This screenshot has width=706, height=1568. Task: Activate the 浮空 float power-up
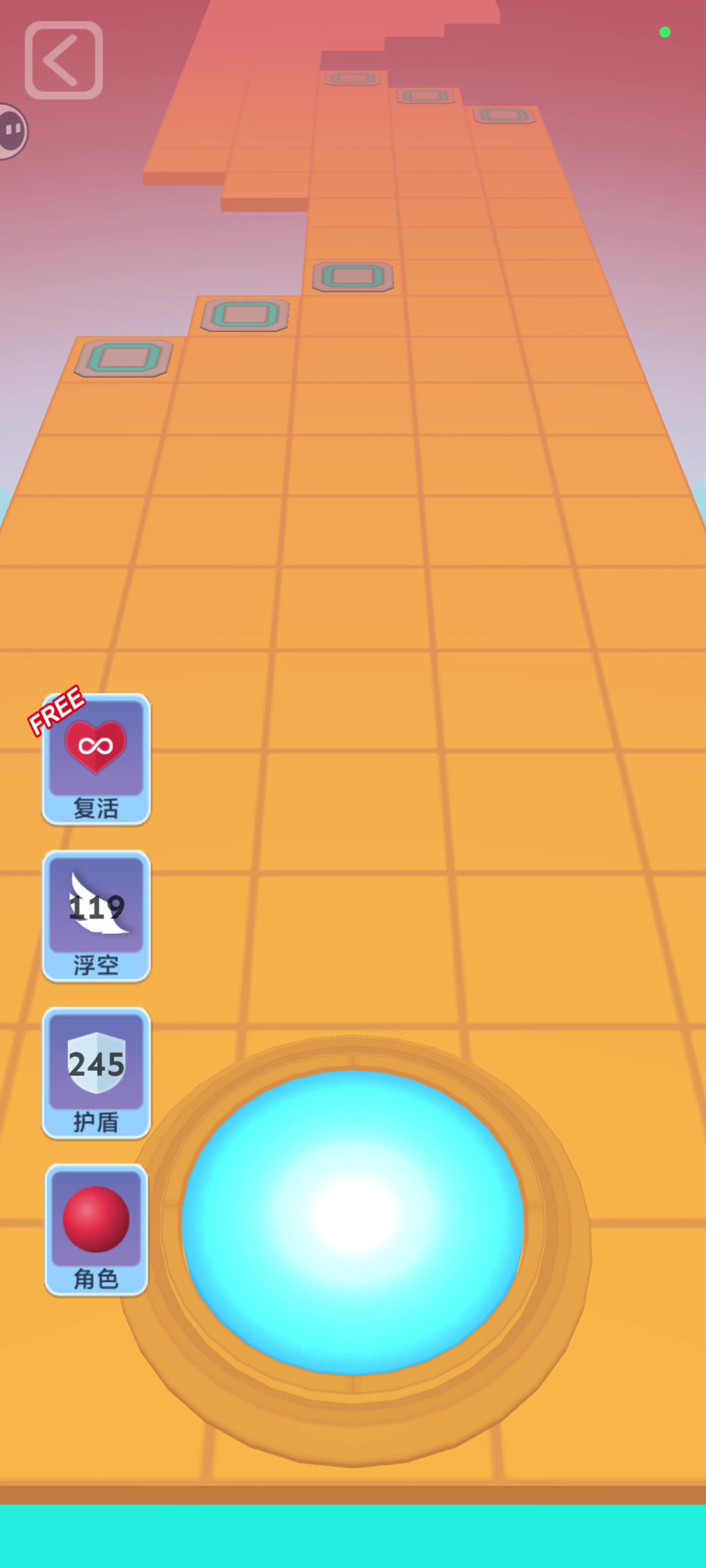[x=96, y=916]
